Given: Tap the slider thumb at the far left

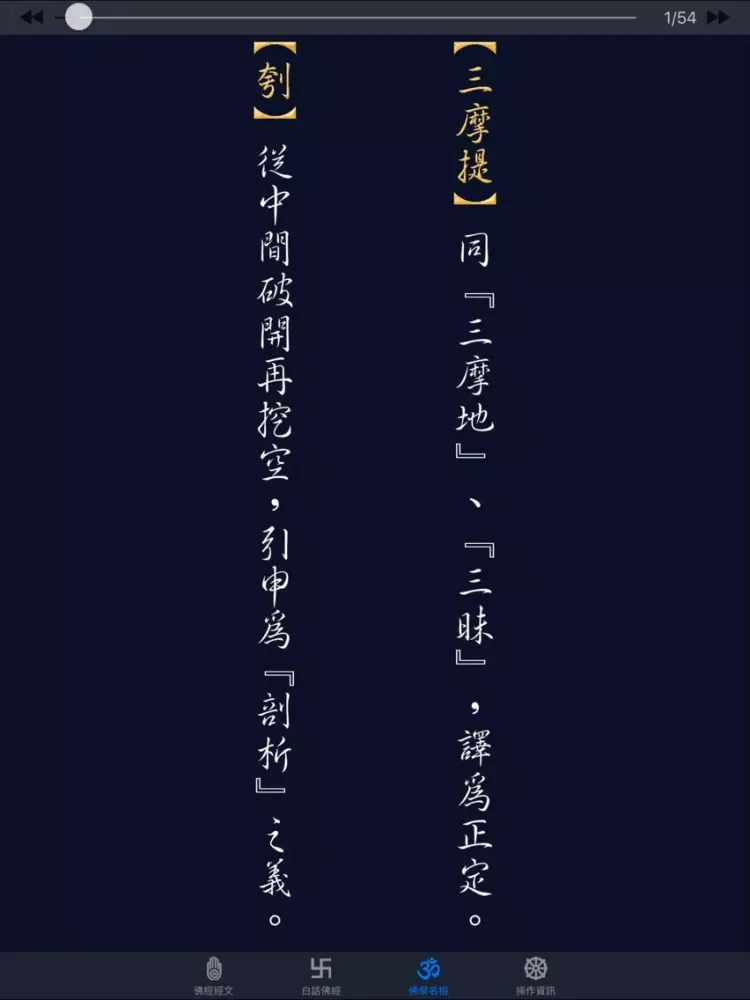Looking at the screenshot, I should coord(78,16).
